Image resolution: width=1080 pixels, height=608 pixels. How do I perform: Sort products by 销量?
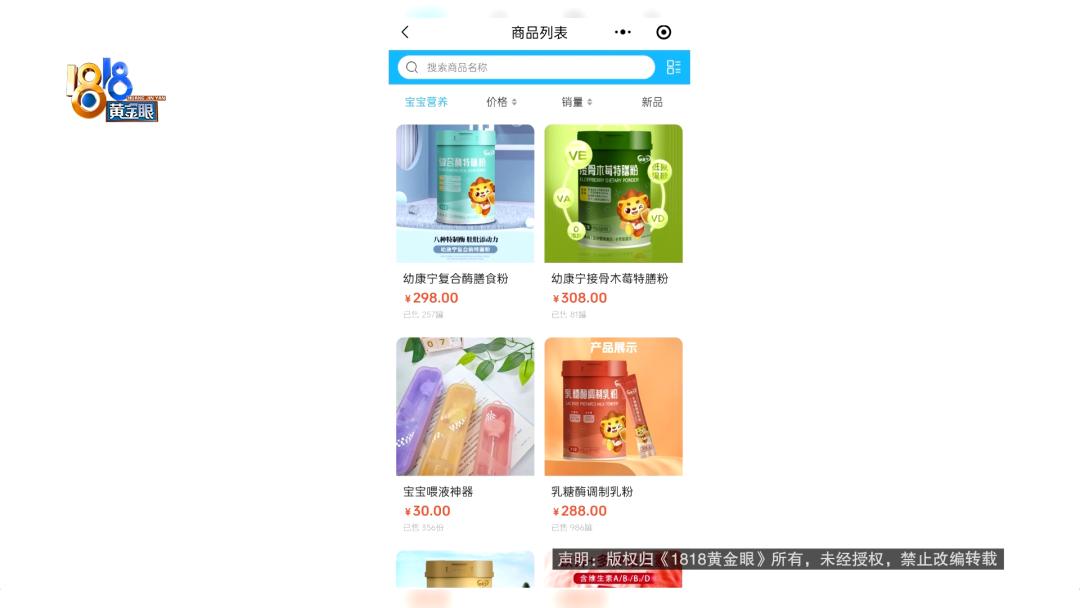tap(577, 102)
